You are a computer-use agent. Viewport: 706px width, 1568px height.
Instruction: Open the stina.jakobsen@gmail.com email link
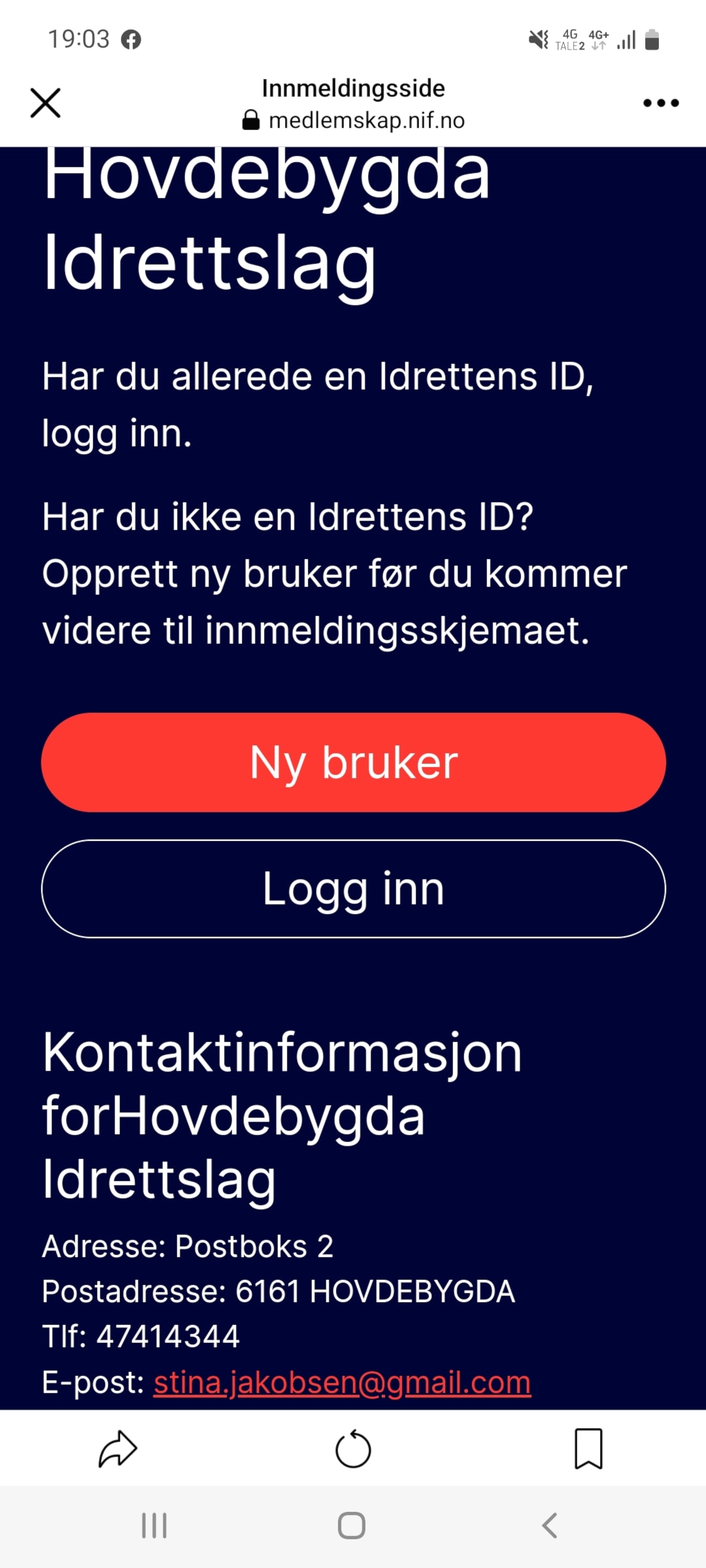tap(342, 1382)
